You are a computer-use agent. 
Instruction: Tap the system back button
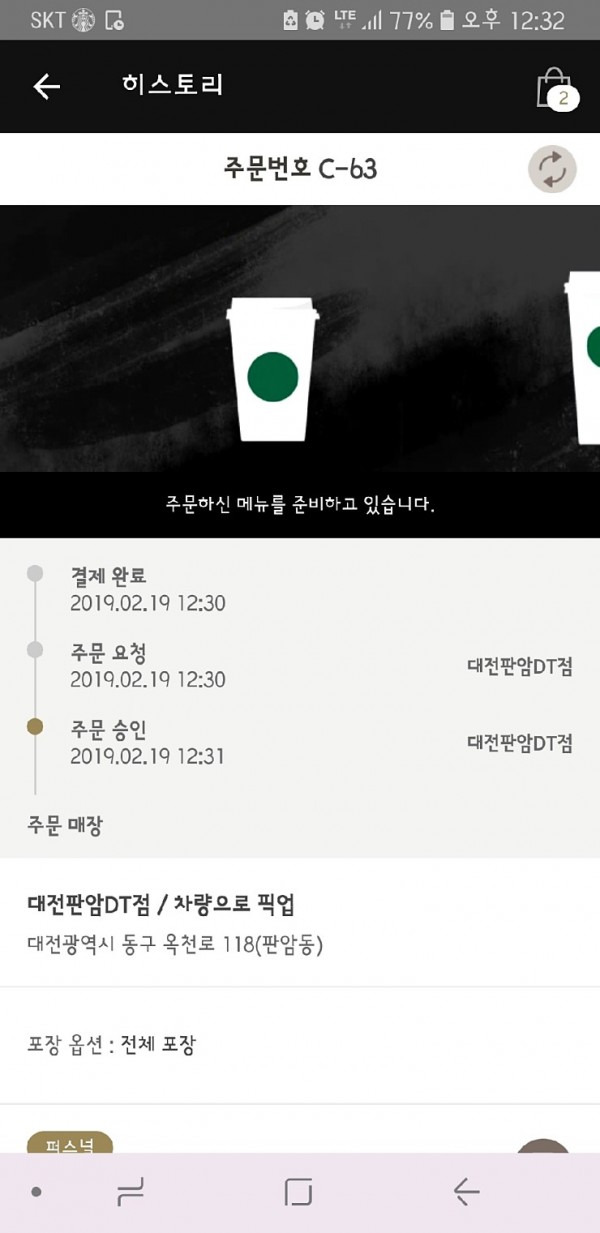[x=466, y=1191]
